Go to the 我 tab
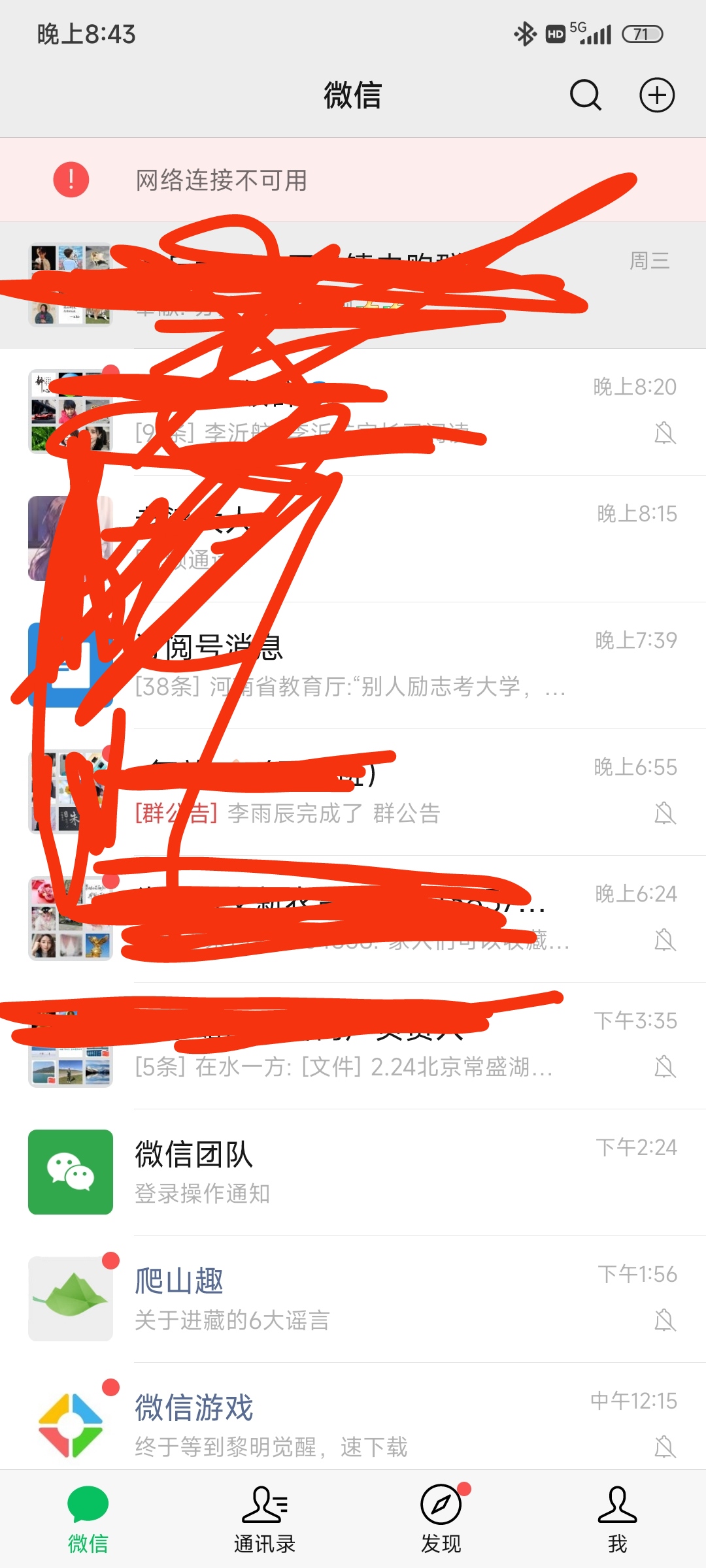Image resolution: width=706 pixels, height=1568 pixels. [617, 1518]
